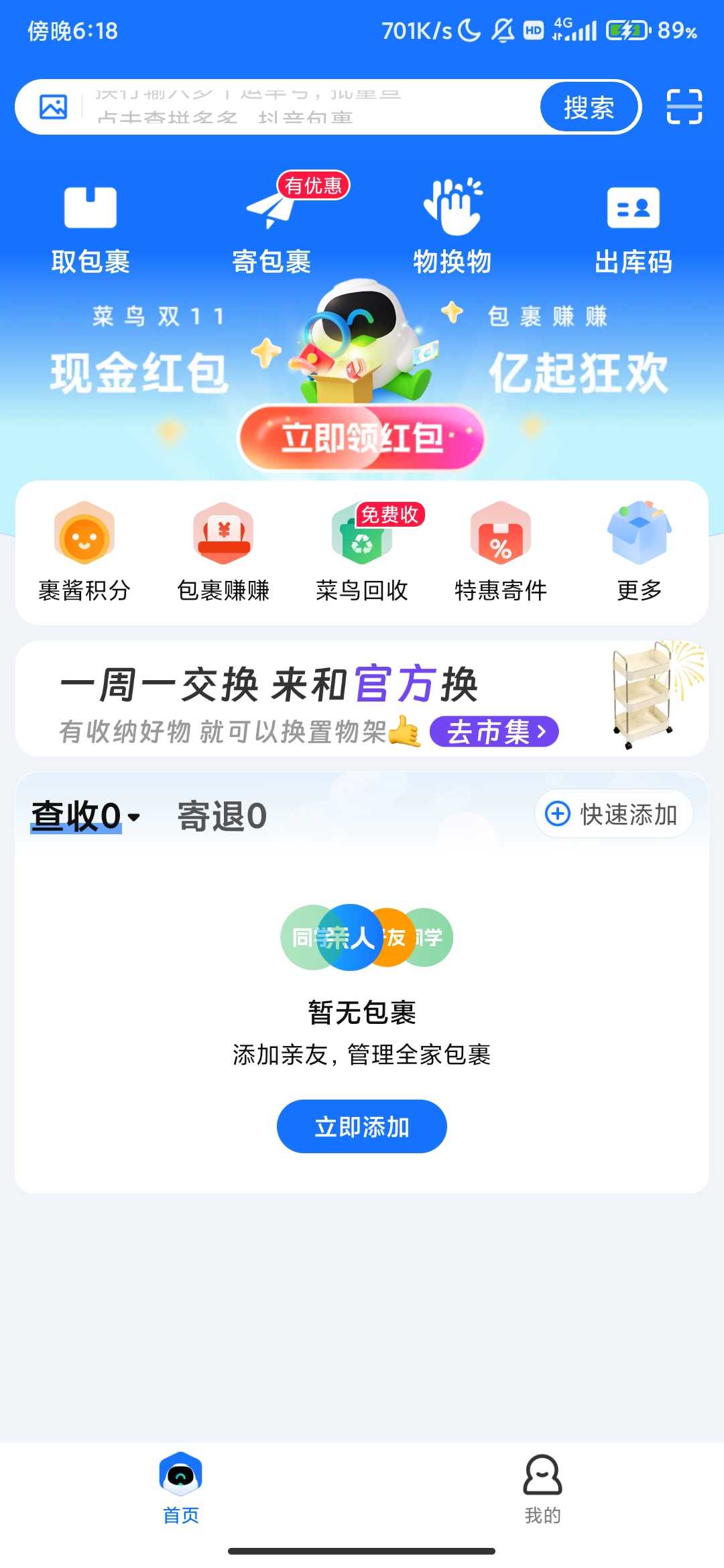Go to the market via 去市集
Image resolution: width=724 pixels, height=1568 pixels.
click(x=494, y=731)
